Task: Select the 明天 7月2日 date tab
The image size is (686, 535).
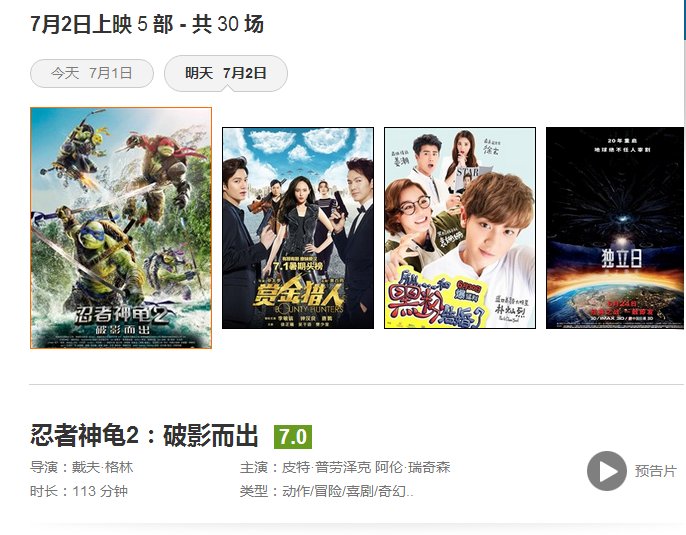Action: 226,73
